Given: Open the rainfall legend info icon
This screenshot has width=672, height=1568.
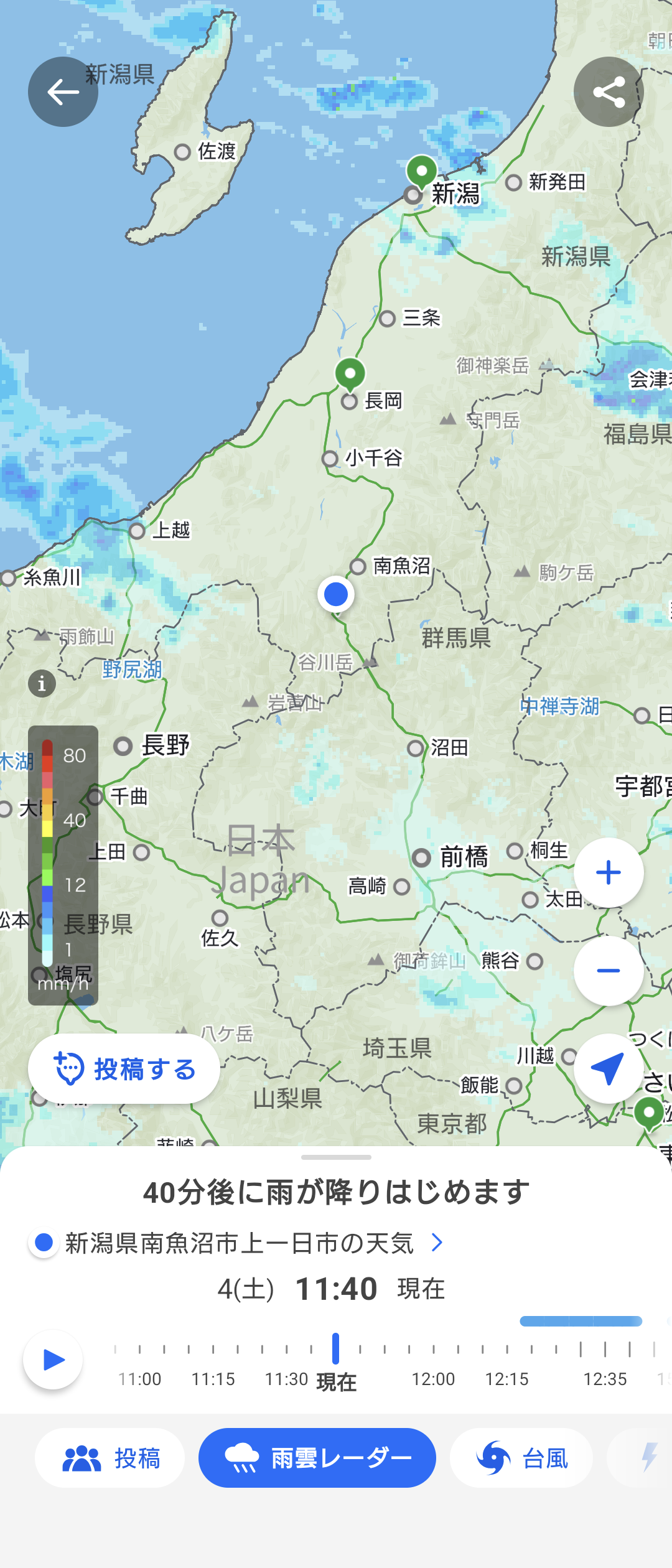Looking at the screenshot, I should (42, 684).
